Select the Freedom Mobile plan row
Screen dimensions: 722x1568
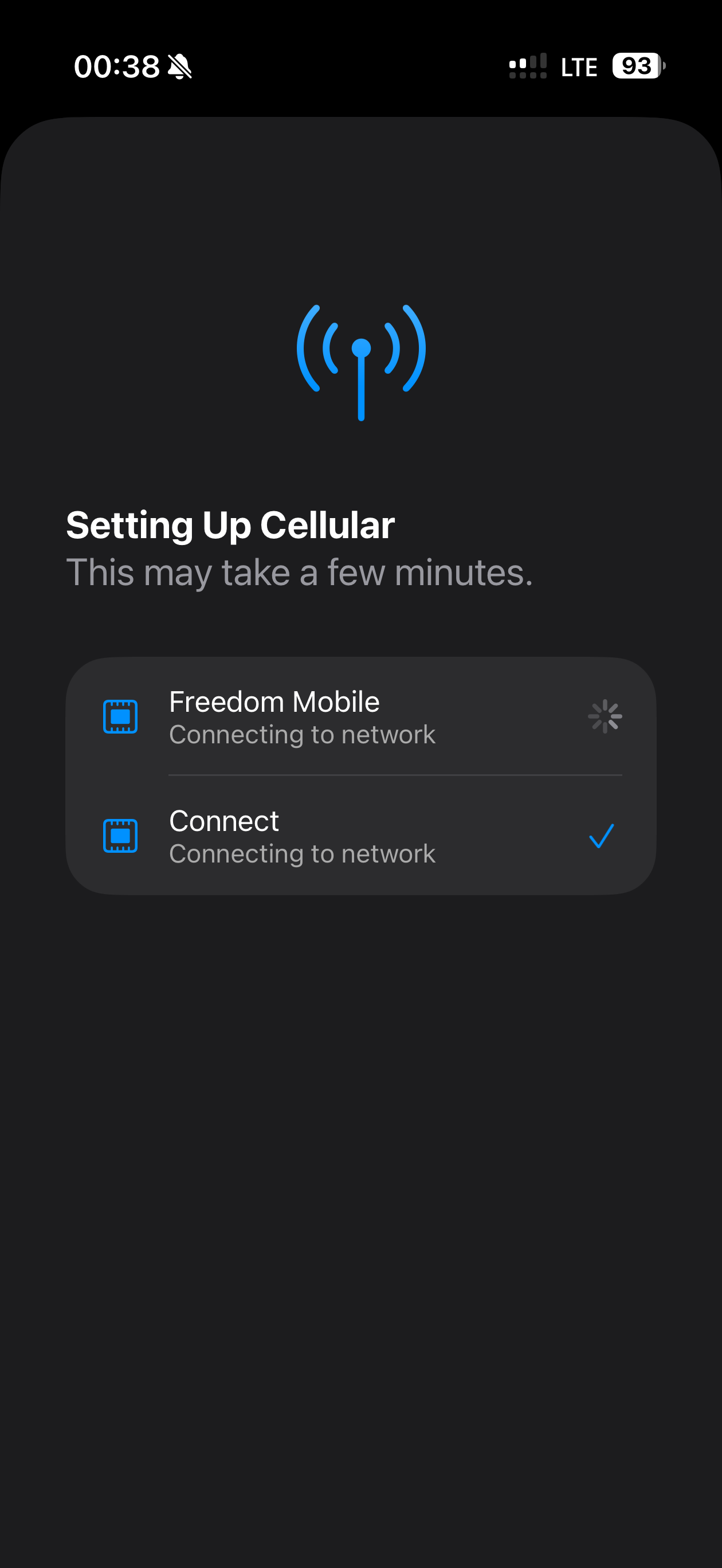(x=360, y=716)
